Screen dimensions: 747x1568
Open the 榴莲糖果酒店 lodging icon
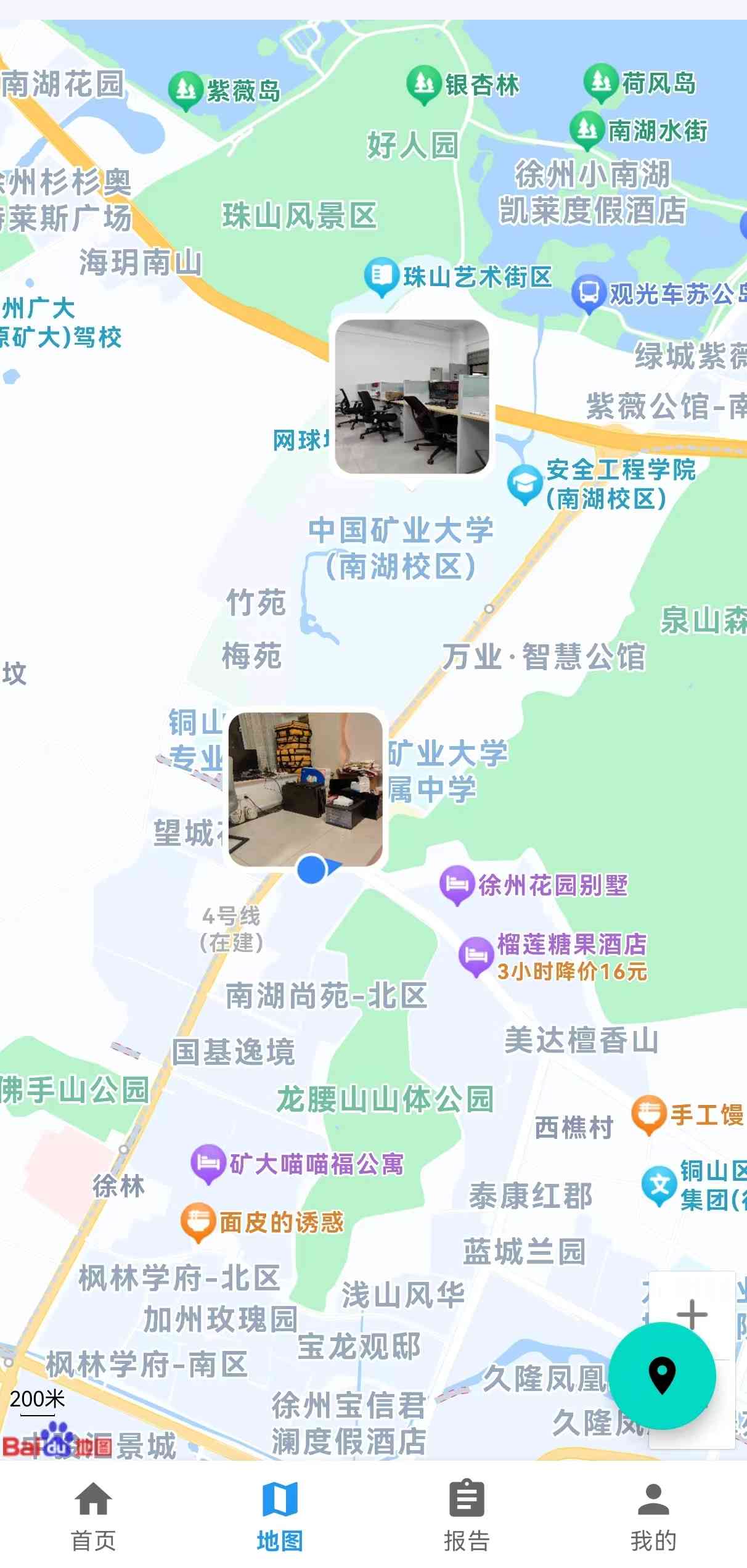(476, 954)
